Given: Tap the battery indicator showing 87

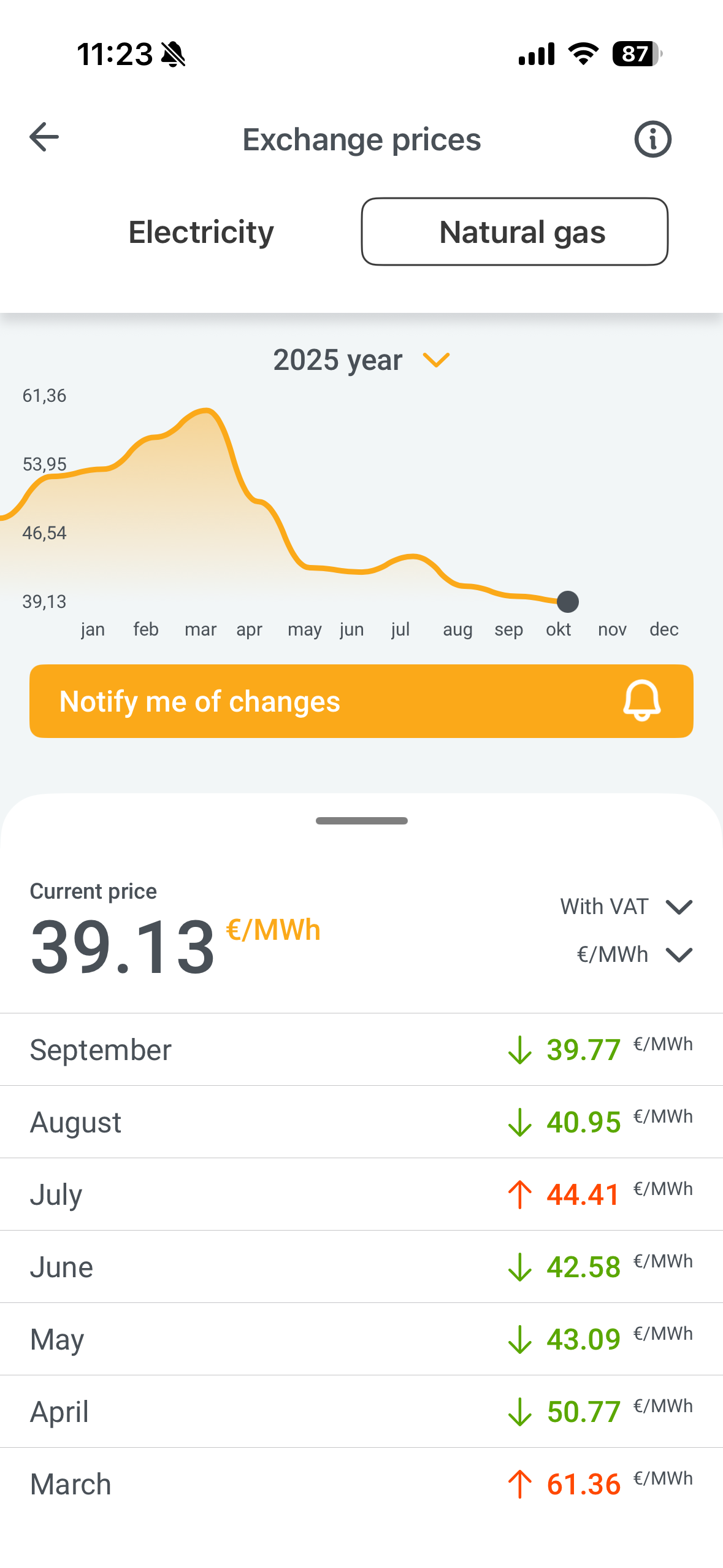Looking at the screenshot, I should click(635, 54).
